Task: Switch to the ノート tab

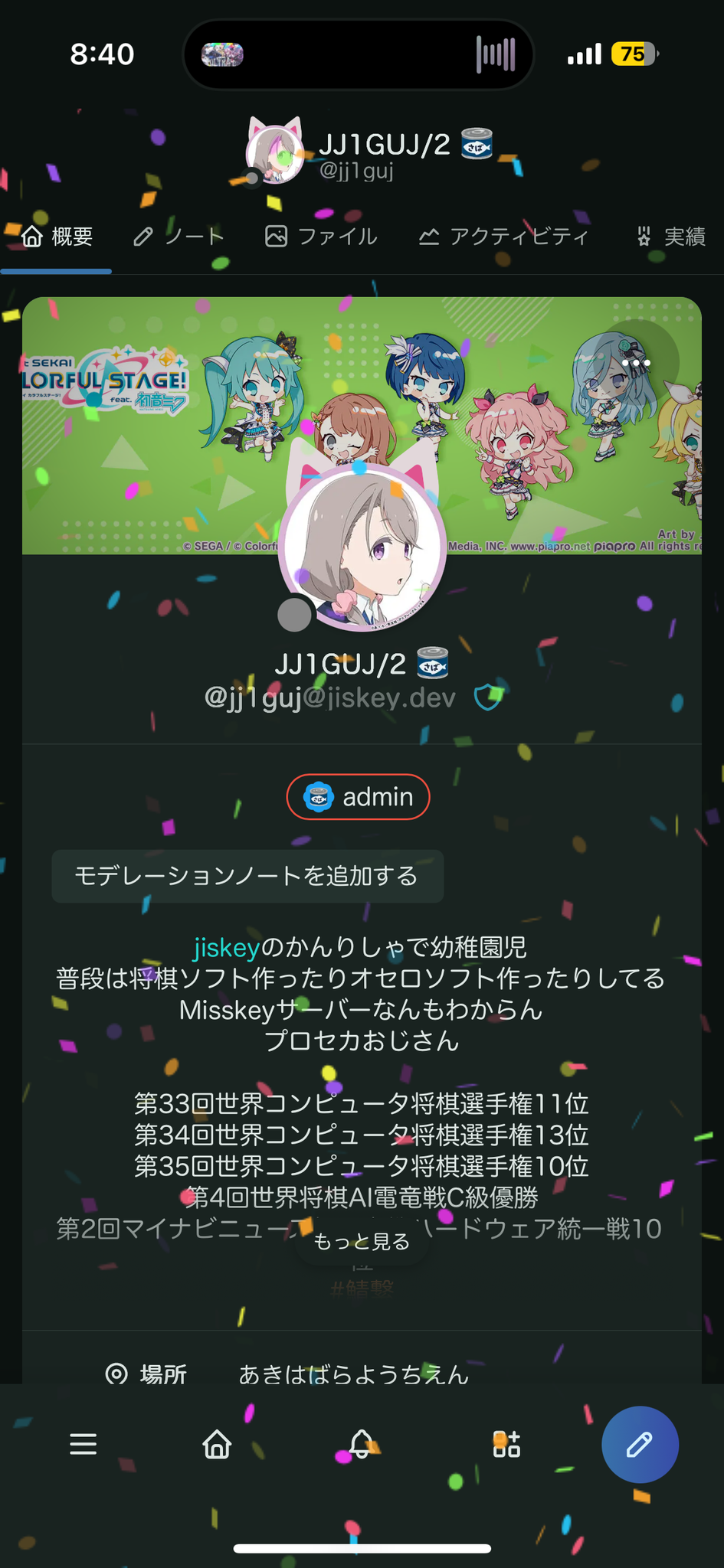Action: point(179,237)
